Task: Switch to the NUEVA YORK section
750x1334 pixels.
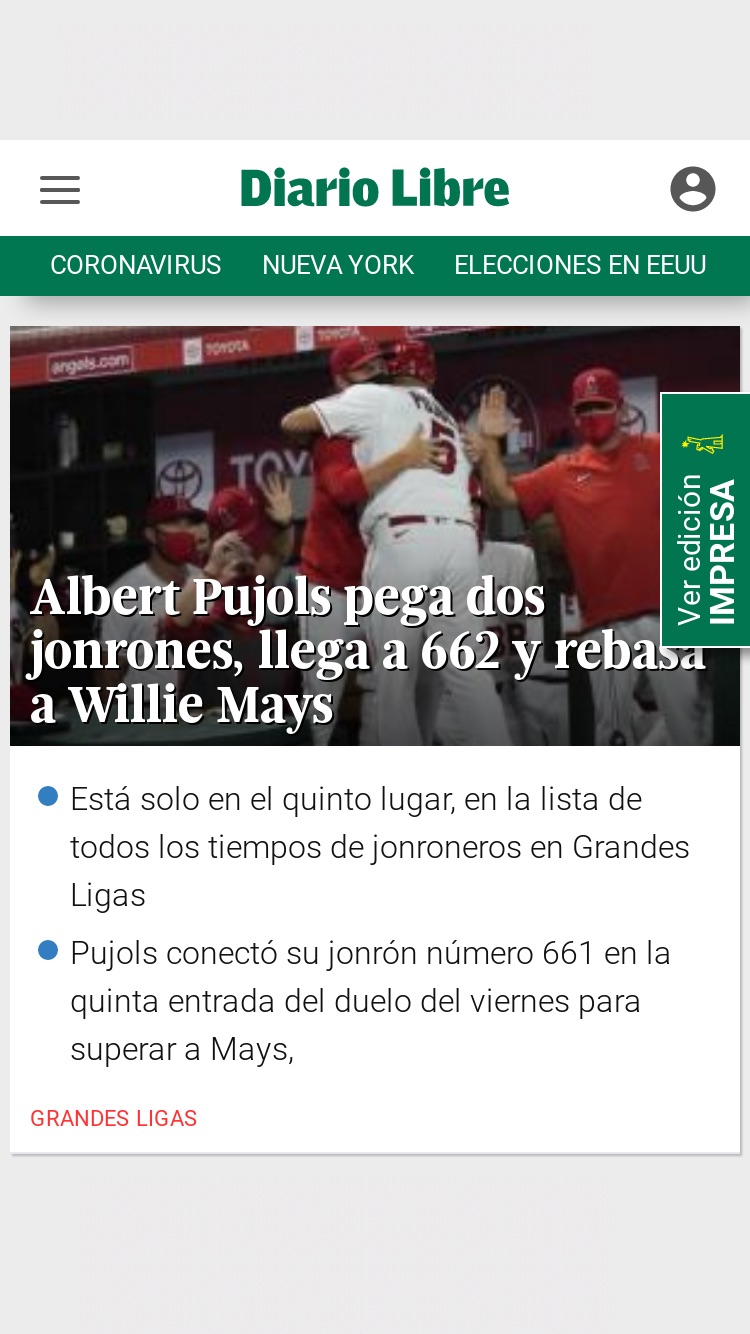Action: (338, 265)
